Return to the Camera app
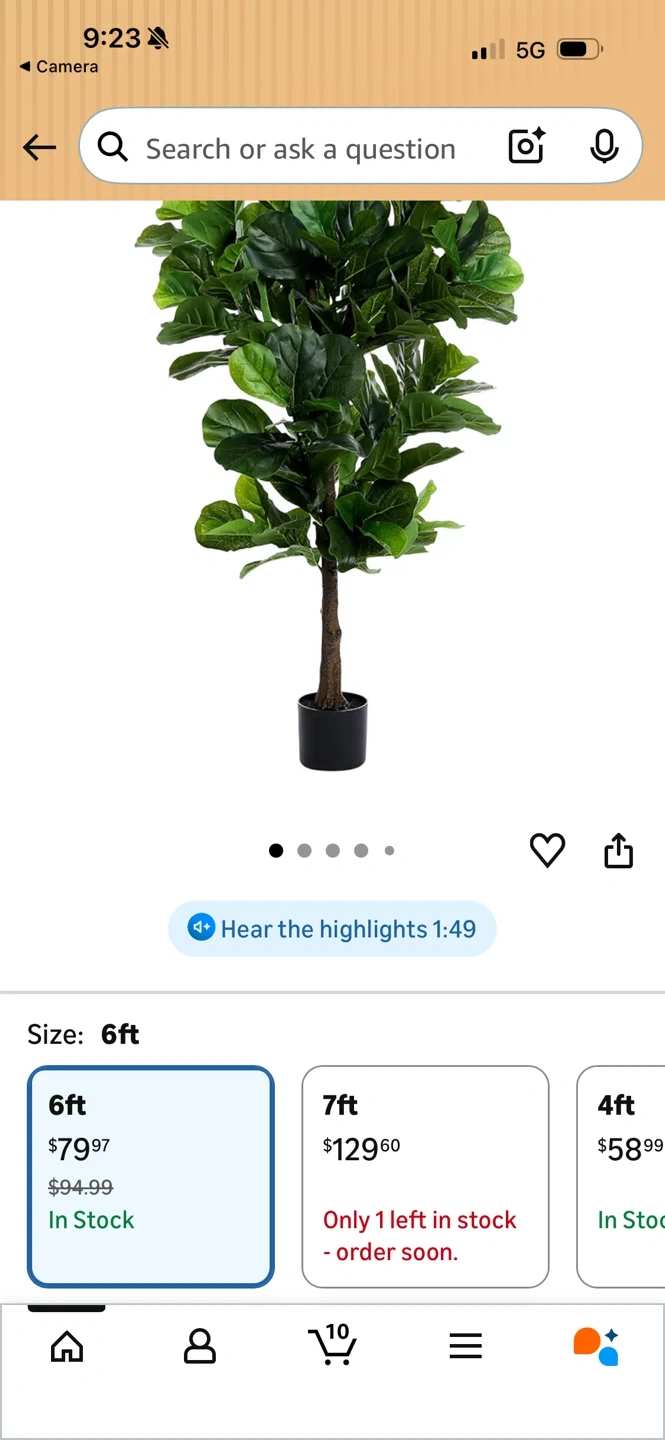The height and width of the screenshot is (1440, 665). pyautogui.click(x=58, y=67)
